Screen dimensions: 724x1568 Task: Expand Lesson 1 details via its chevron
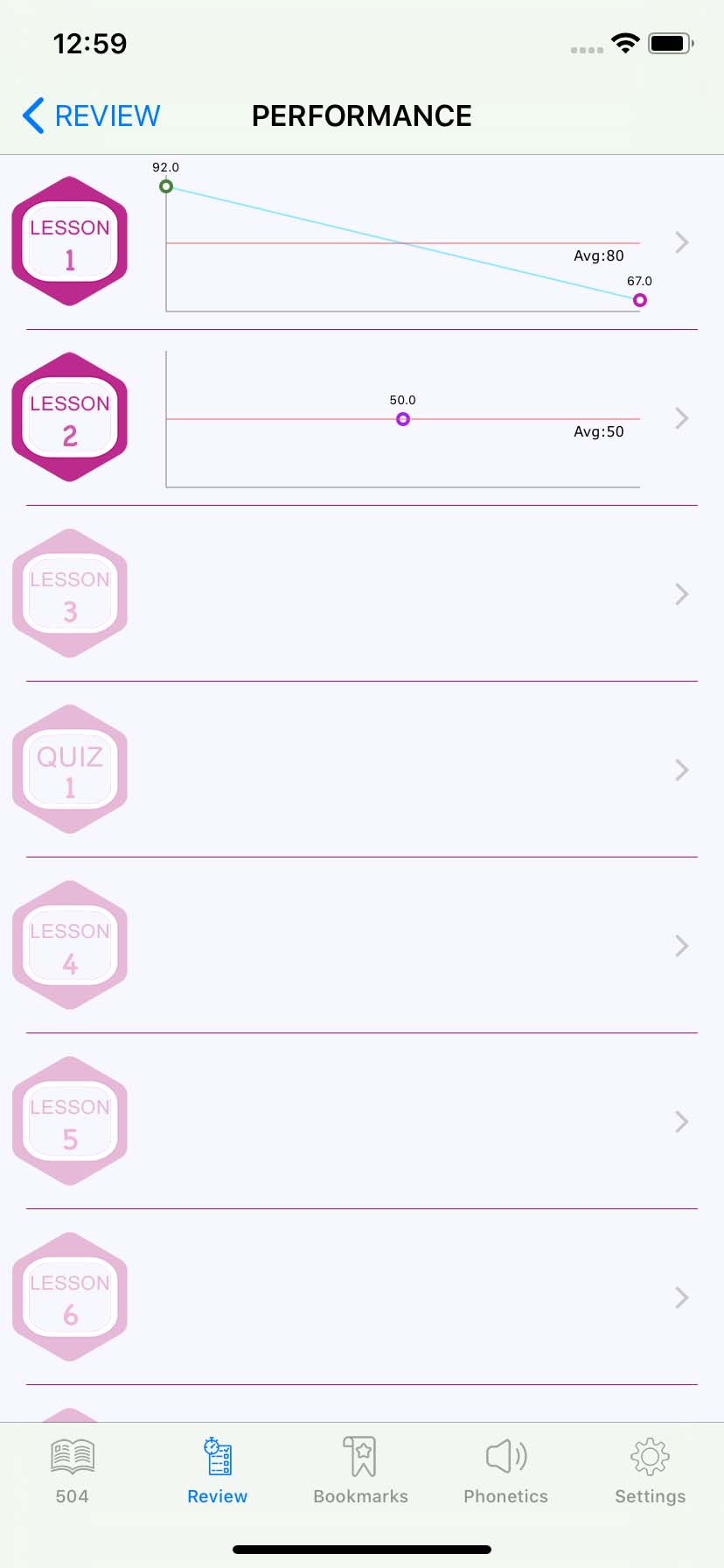click(x=681, y=242)
